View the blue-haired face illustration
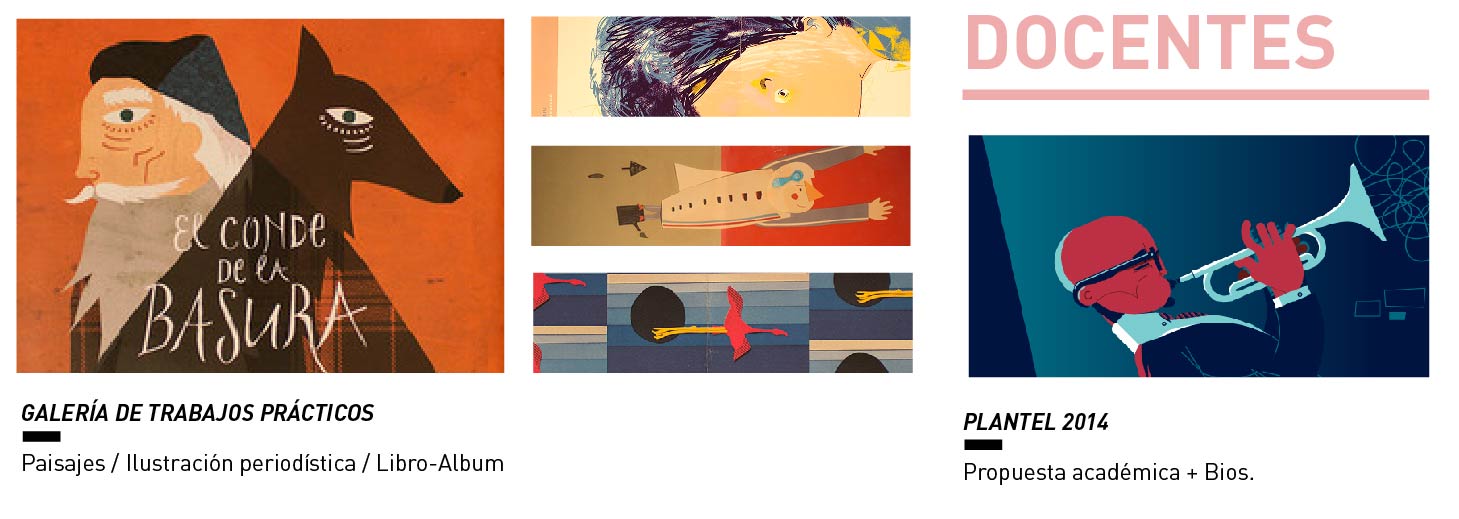This screenshot has height=519, width=1459. [x=720, y=66]
